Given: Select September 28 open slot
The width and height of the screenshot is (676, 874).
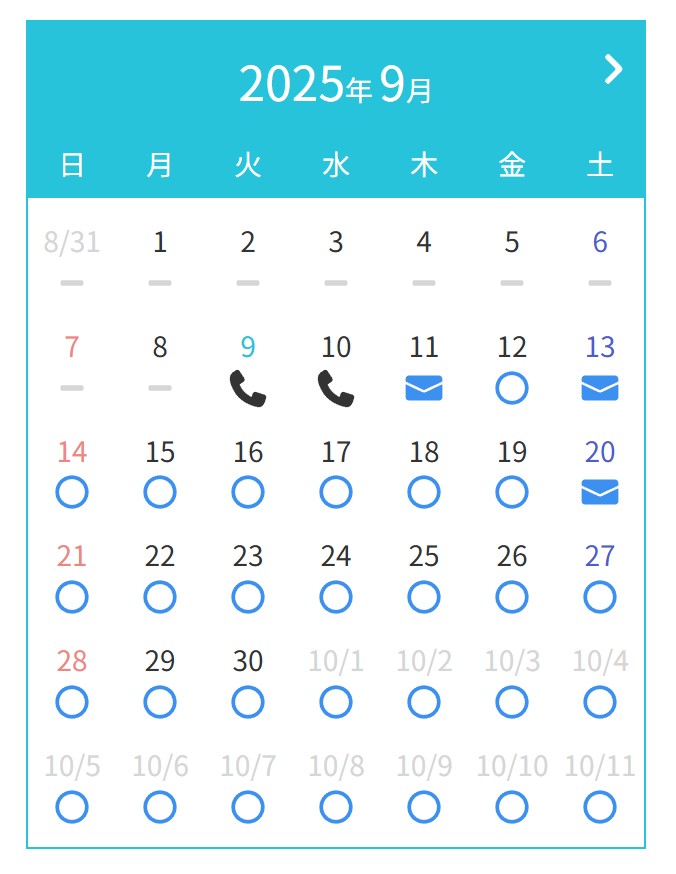Looking at the screenshot, I should (x=72, y=702).
